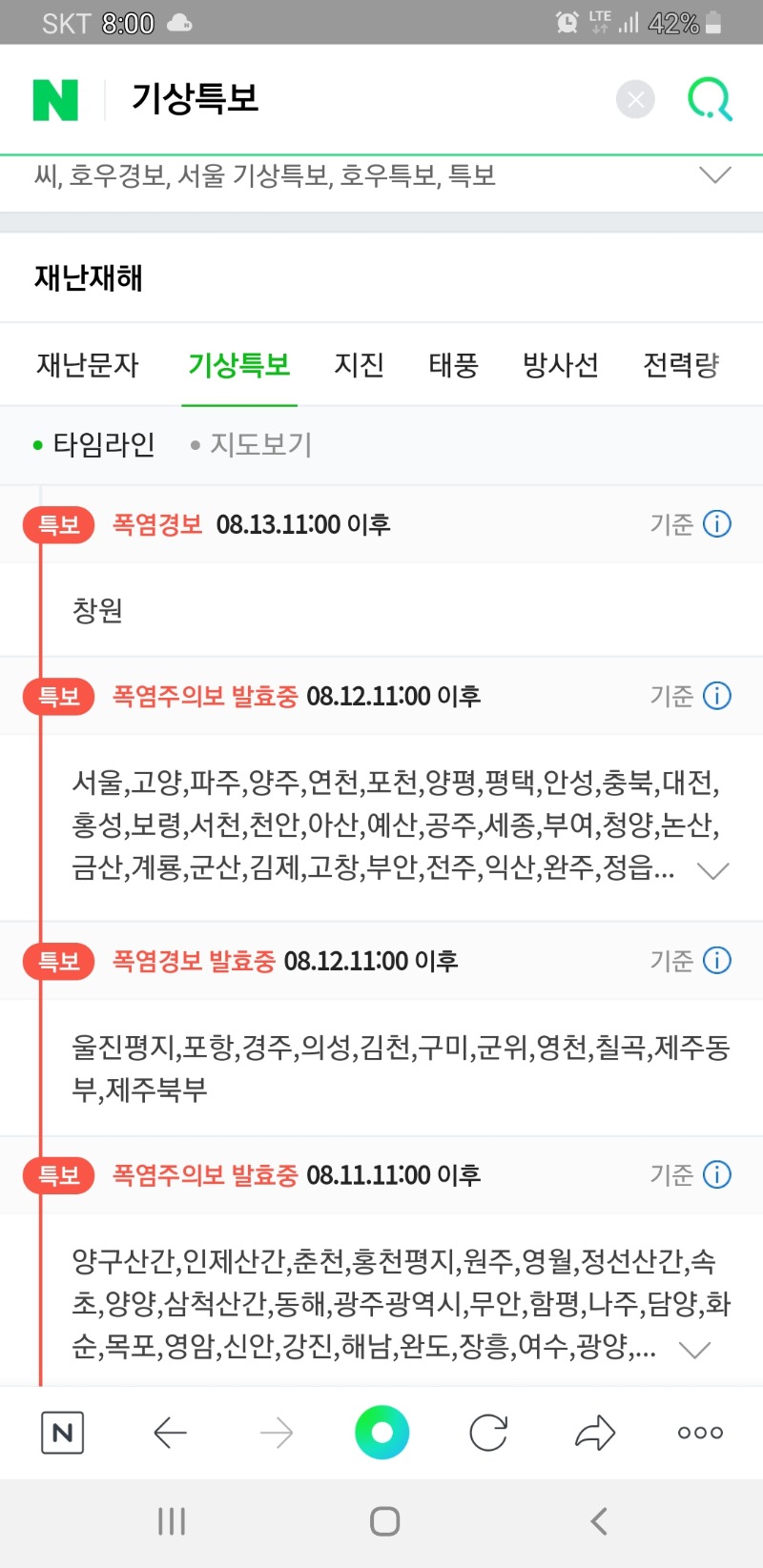Expand the related search keywords list

point(714,175)
